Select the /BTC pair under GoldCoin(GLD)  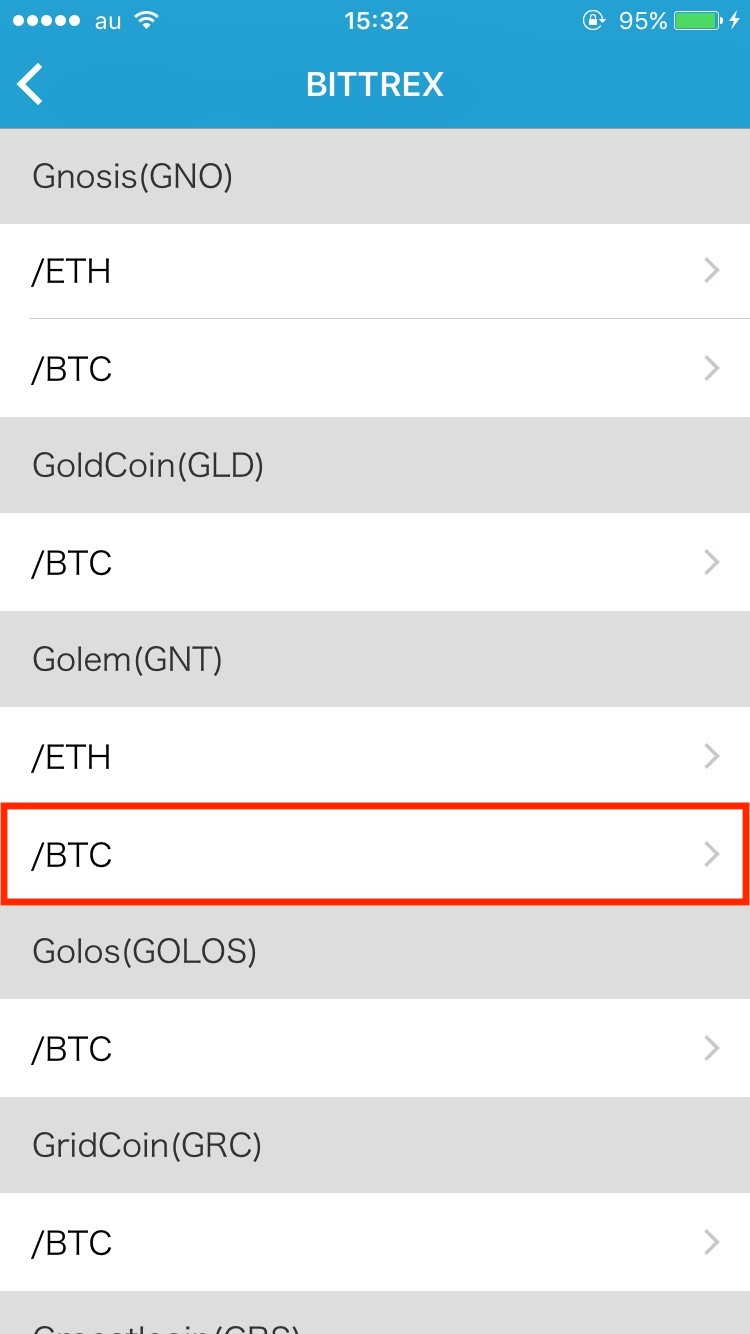point(375,562)
